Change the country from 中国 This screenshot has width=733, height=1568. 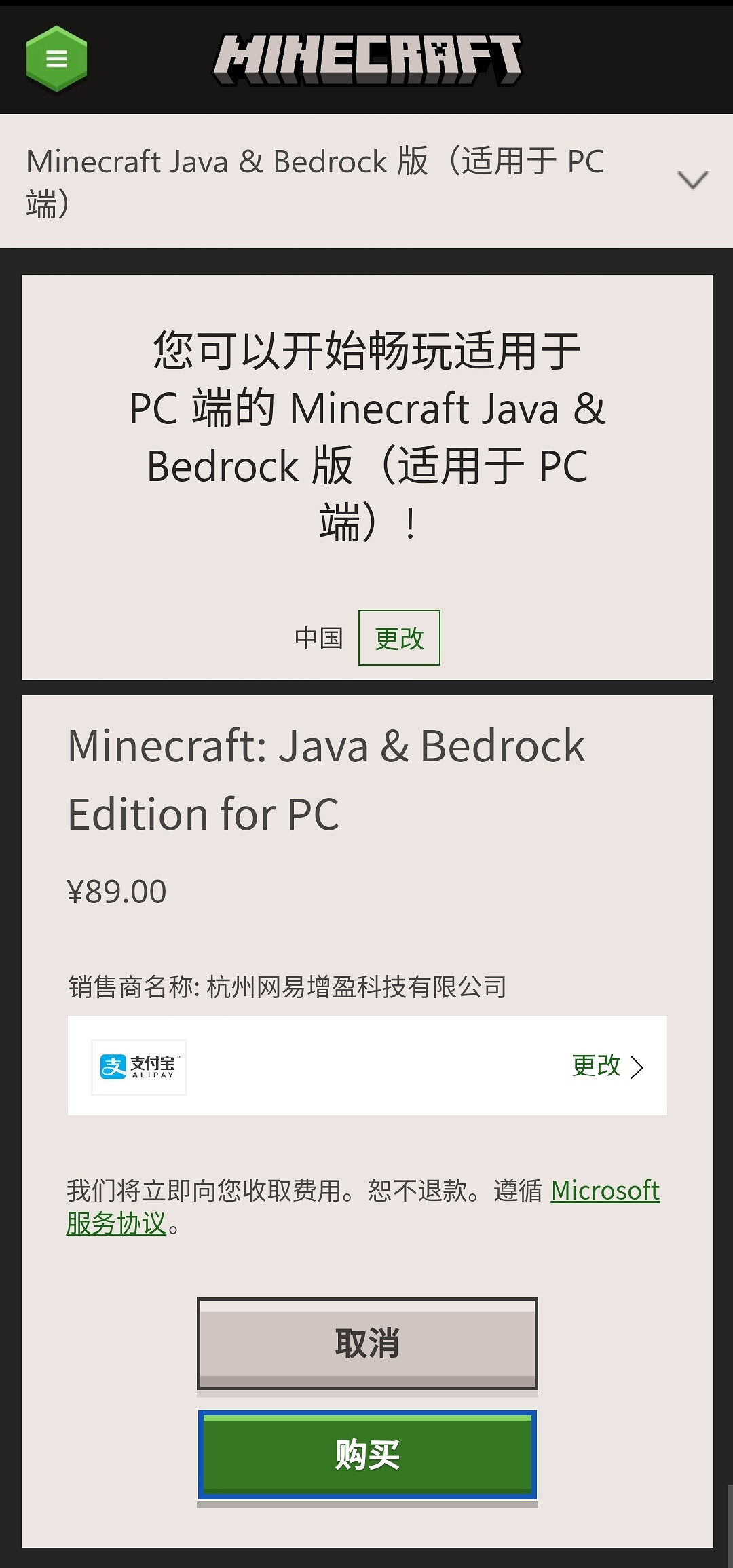click(399, 638)
